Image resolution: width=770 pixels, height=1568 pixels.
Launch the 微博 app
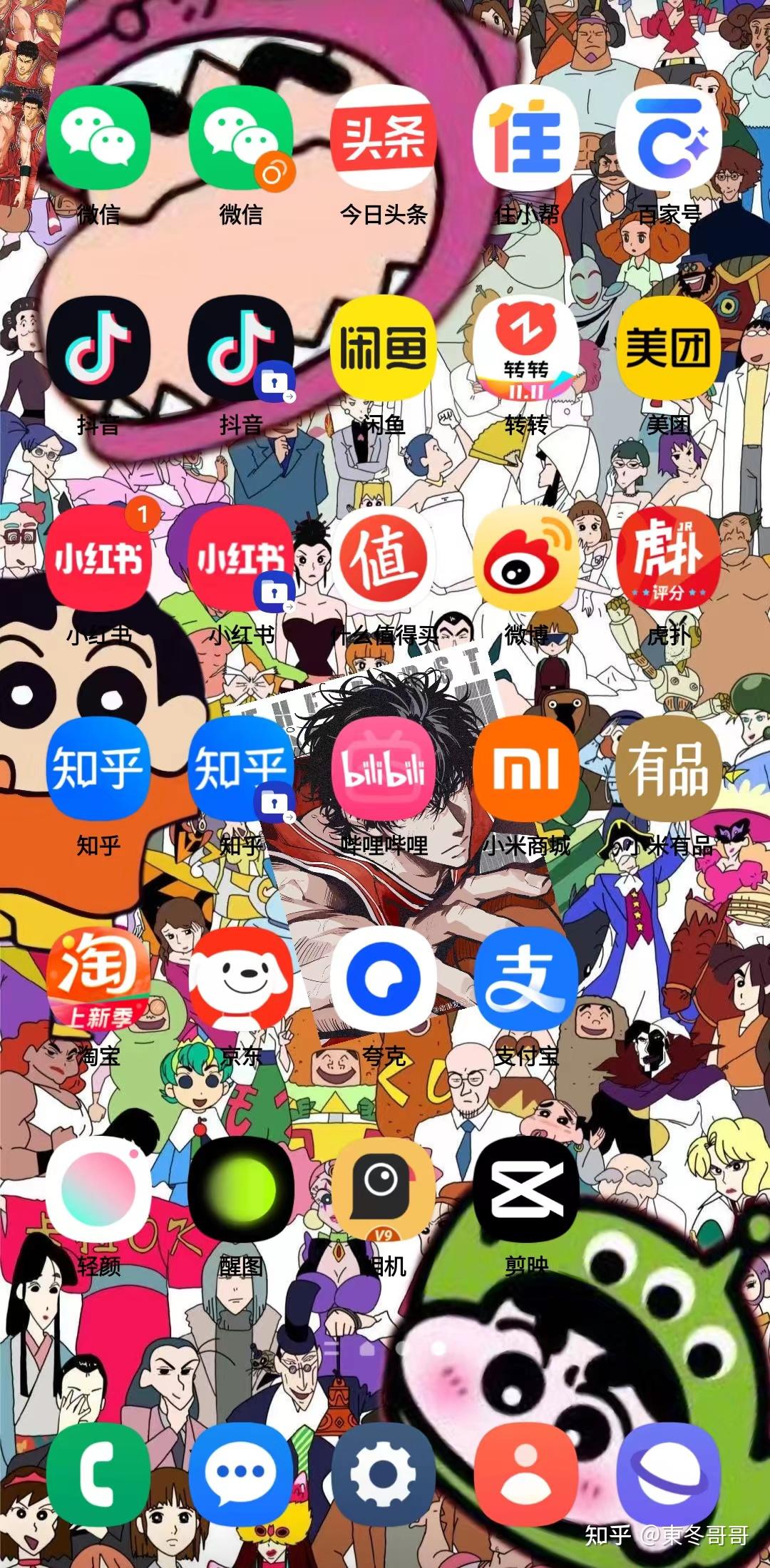pyautogui.click(x=526, y=558)
